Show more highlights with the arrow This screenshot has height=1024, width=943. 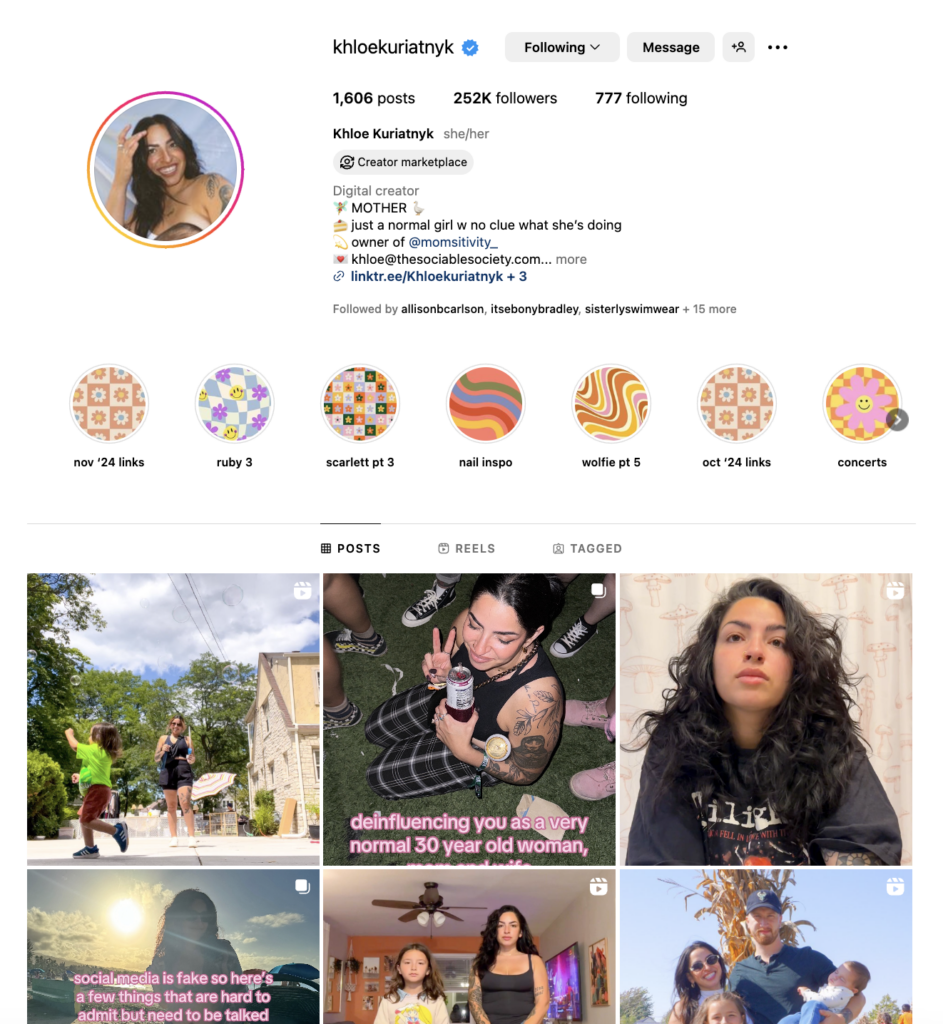[898, 420]
